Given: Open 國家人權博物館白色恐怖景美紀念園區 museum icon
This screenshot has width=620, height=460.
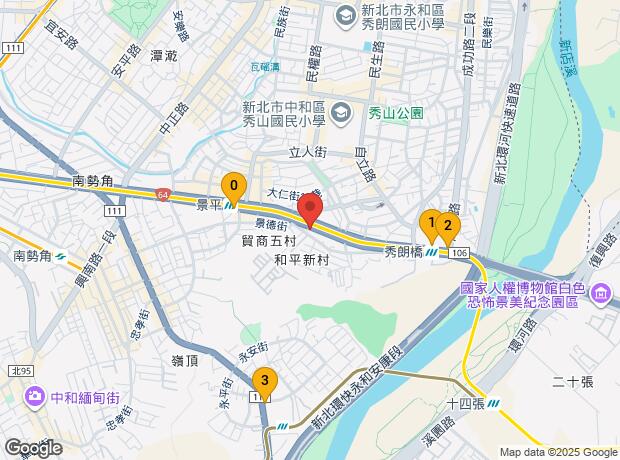Looking at the screenshot, I should click(x=601, y=294).
